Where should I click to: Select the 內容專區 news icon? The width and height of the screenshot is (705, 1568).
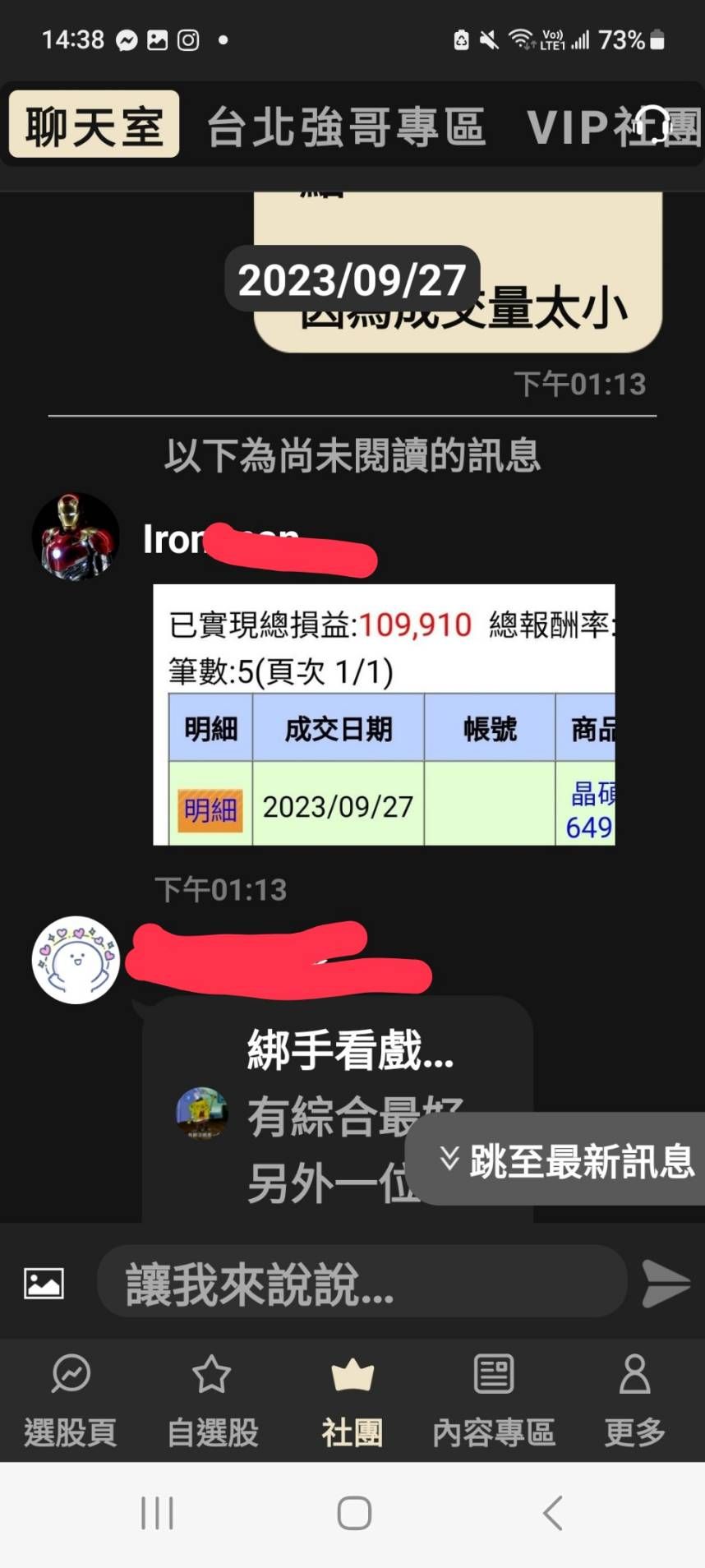(x=493, y=1372)
